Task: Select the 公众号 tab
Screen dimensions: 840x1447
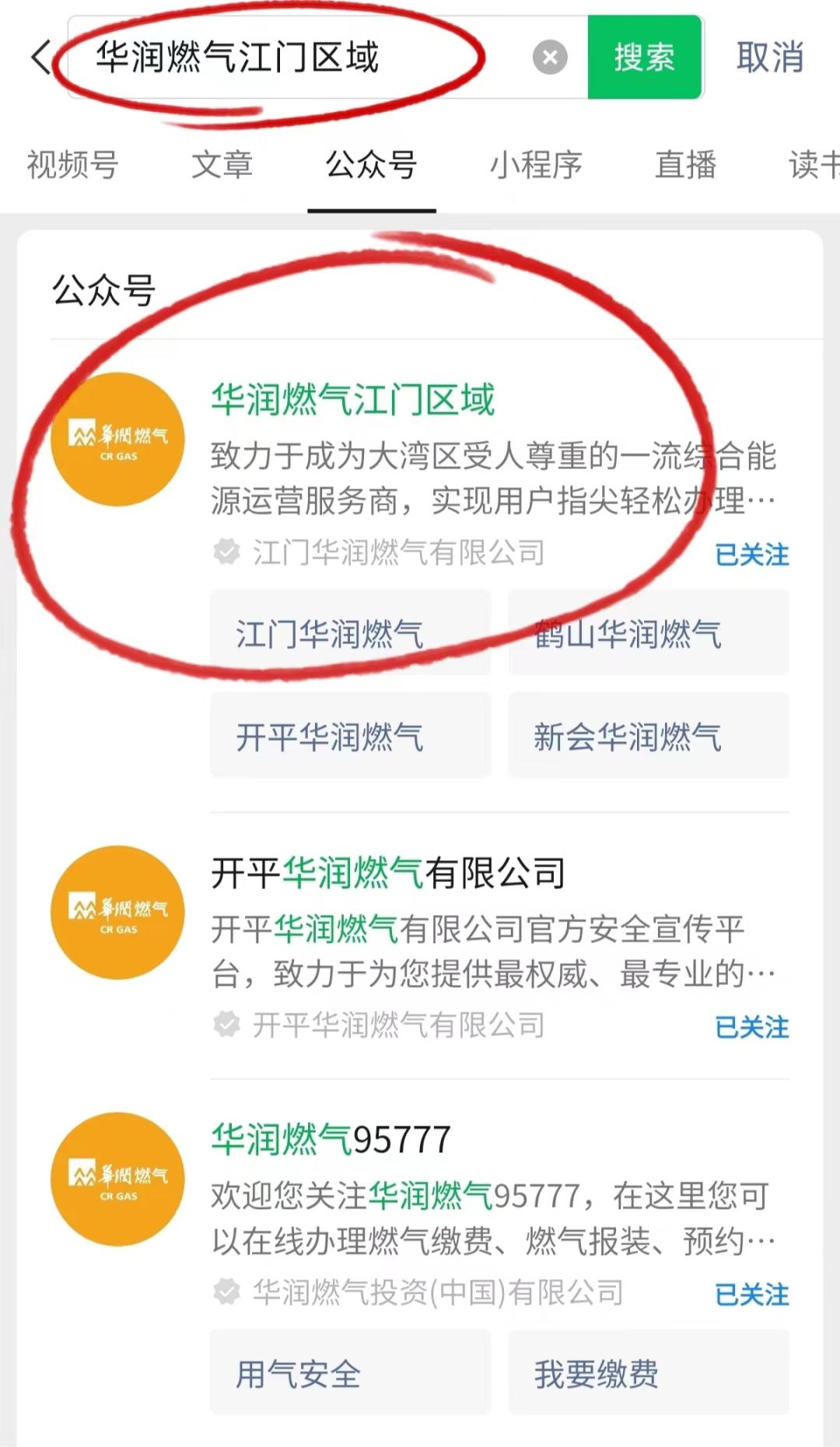Action: click(x=371, y=165)
